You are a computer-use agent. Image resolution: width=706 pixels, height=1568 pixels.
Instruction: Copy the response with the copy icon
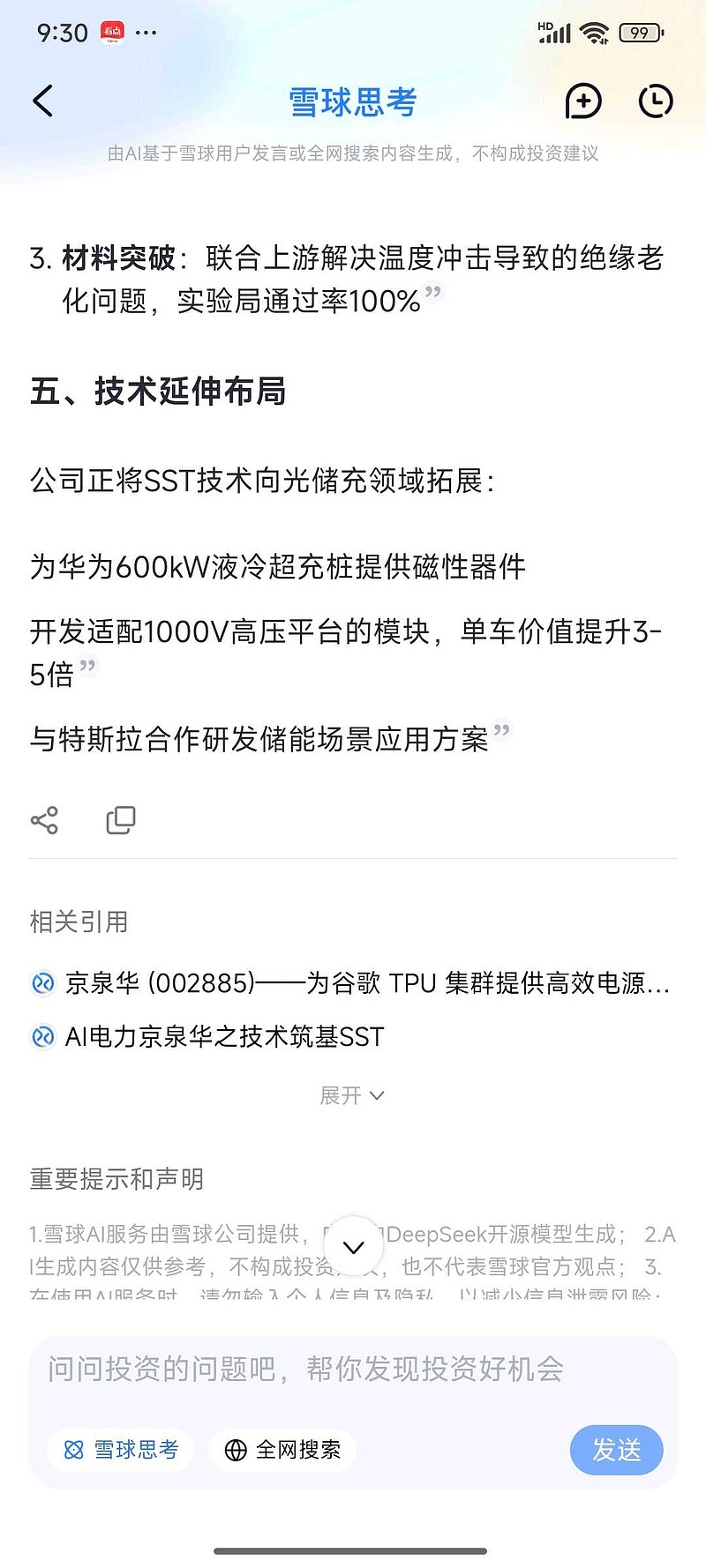pos(121,820)
